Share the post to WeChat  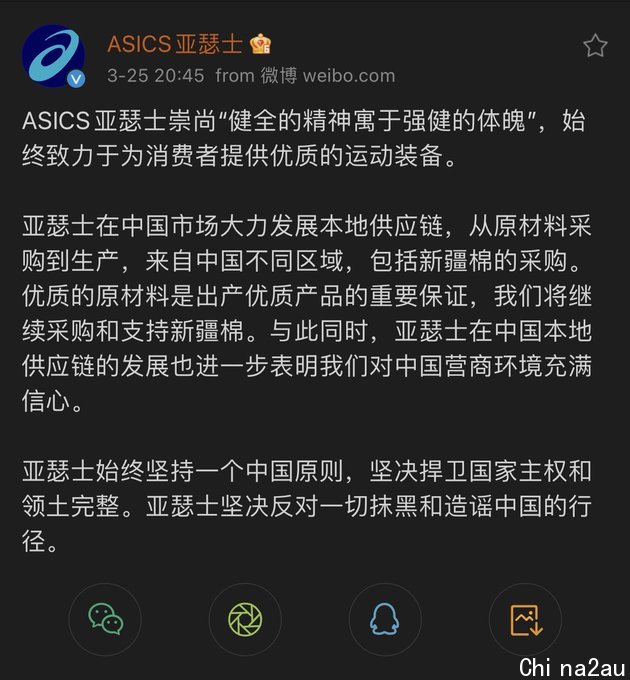tap(105, 620)
